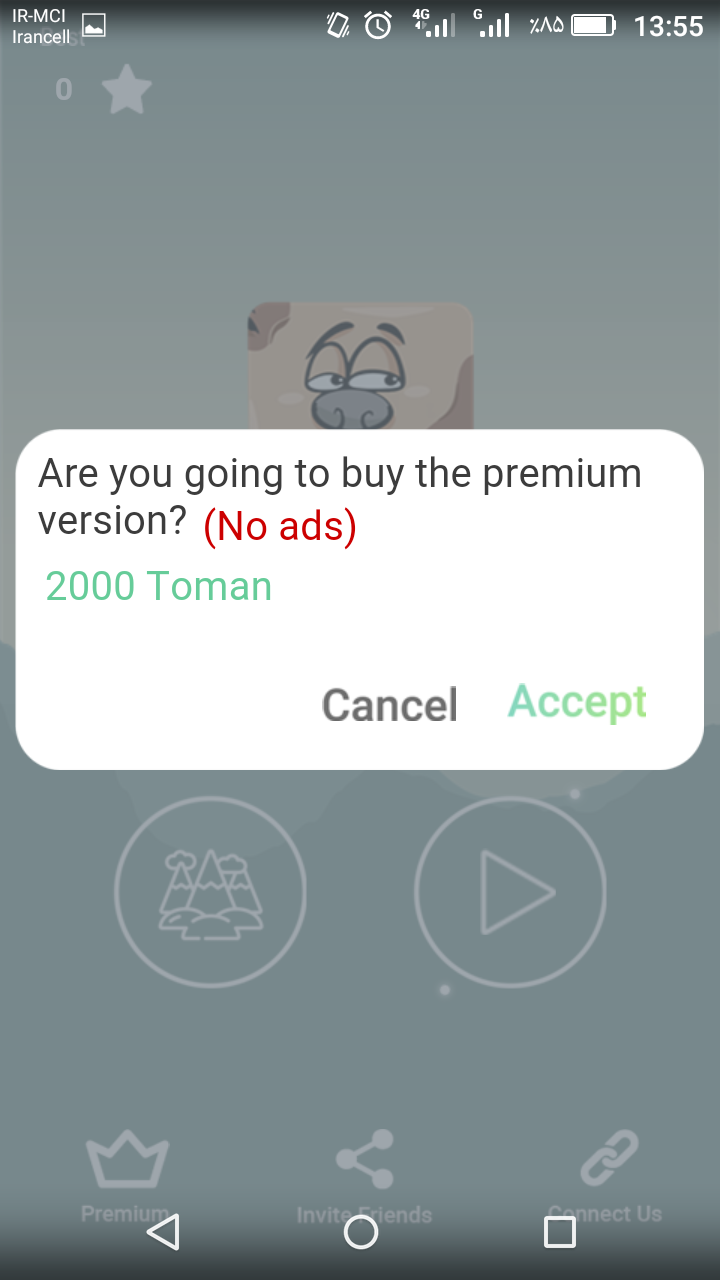Image resolution: width=720 pixels, height=1280 pixels.
Task: Return to the home screen
Action: point(360,1231)
